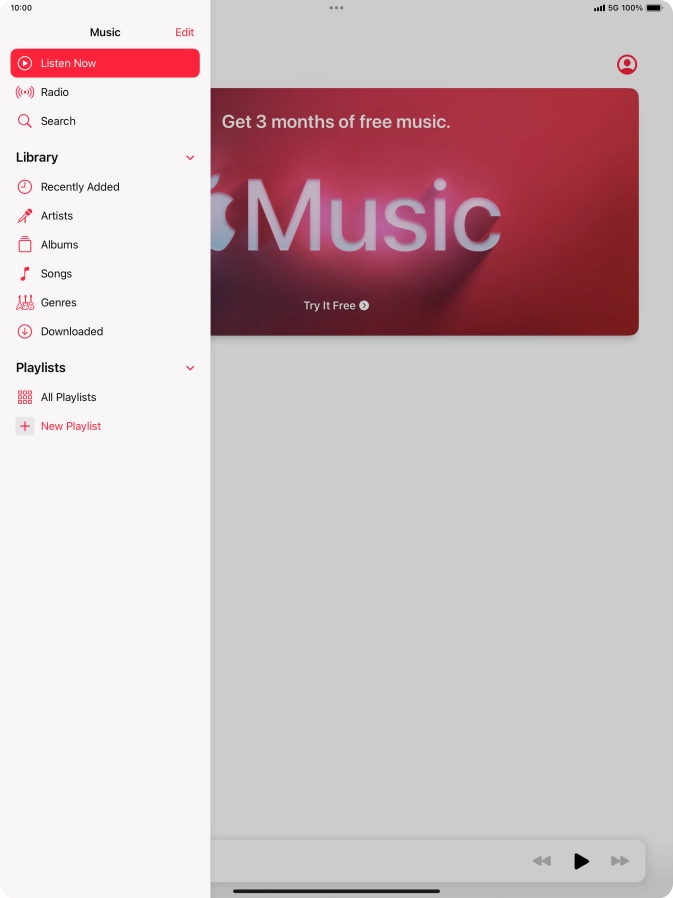Image resolution: width=673 pixels, height=898 pixels.
Task: Skip to the next track
Action: 620,861
